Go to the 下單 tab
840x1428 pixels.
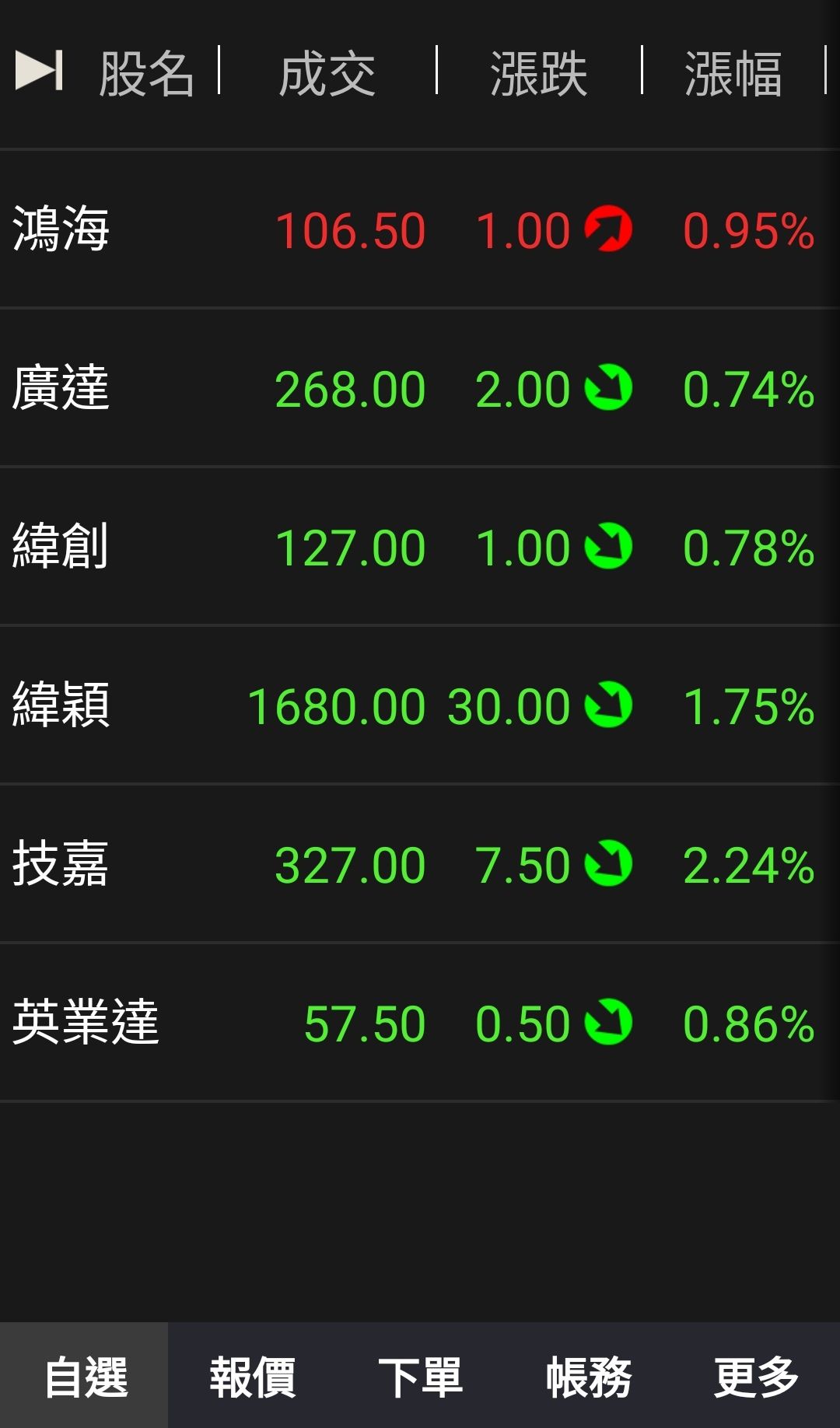pyautogui.click(x=420, y=1377)
